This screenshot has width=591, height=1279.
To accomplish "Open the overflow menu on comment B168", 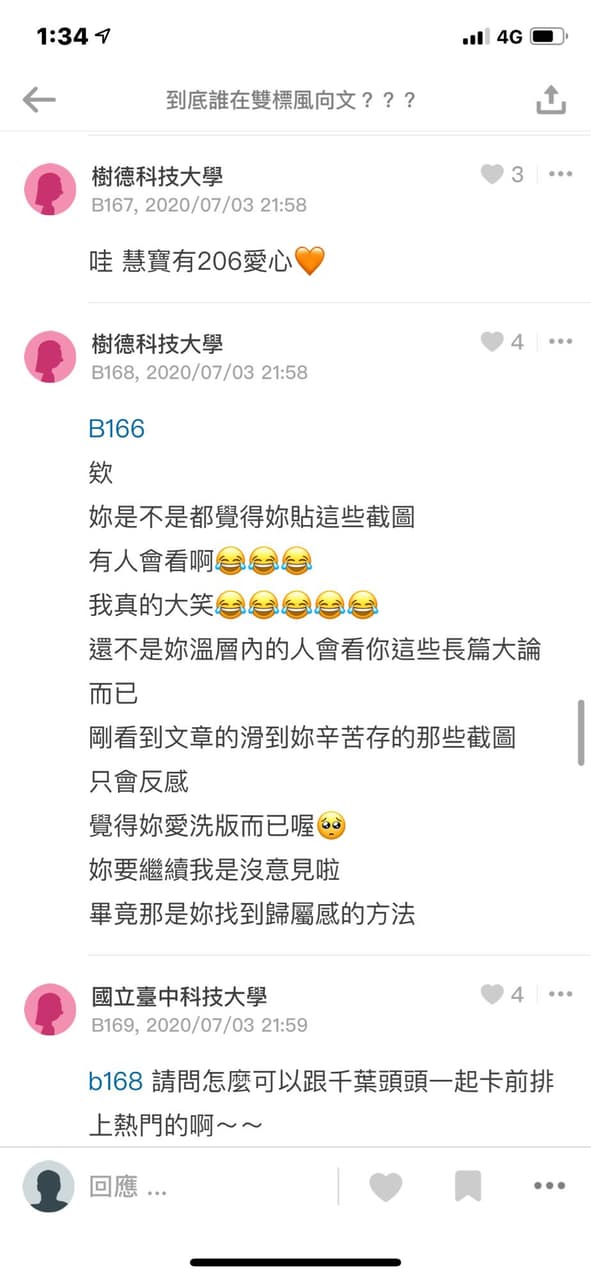I will coord(560,342).
